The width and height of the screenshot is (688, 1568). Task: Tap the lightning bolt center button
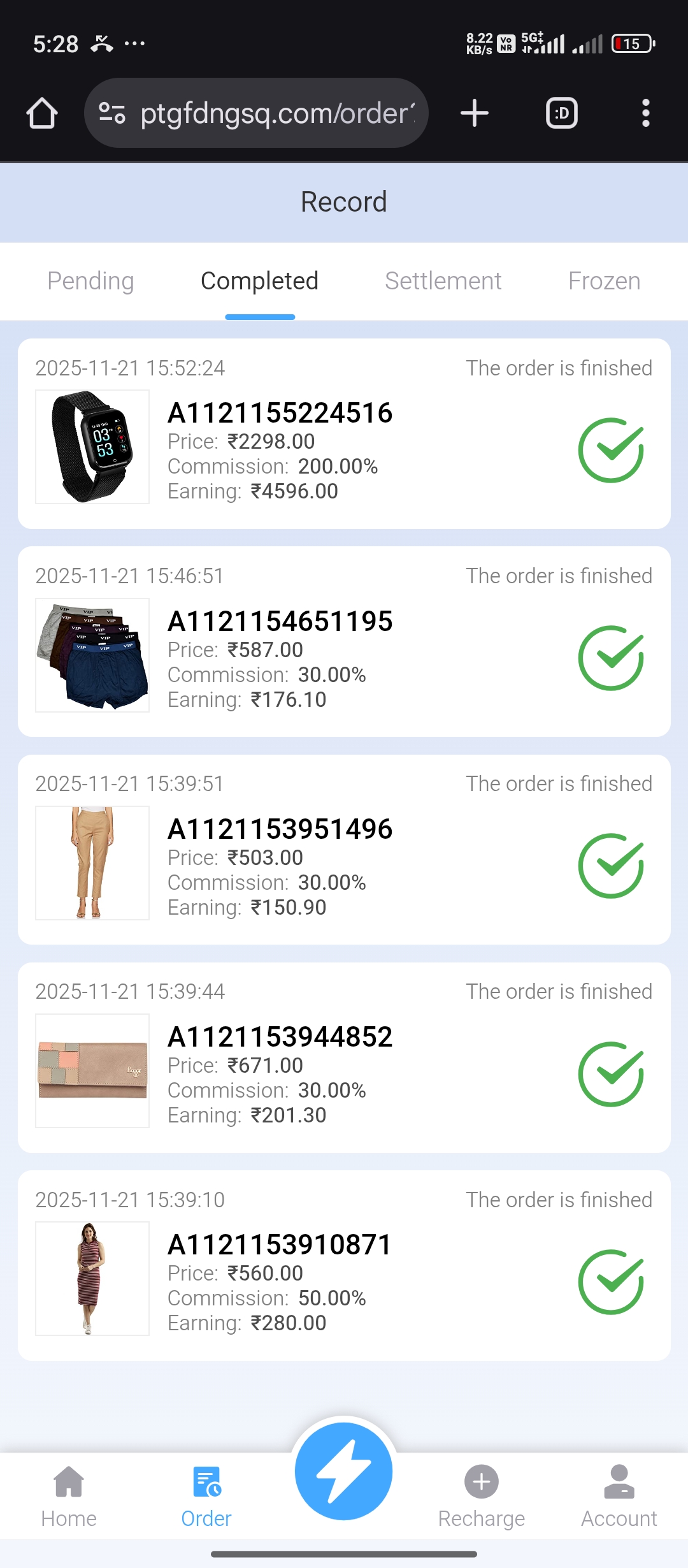click(344, 1472)
